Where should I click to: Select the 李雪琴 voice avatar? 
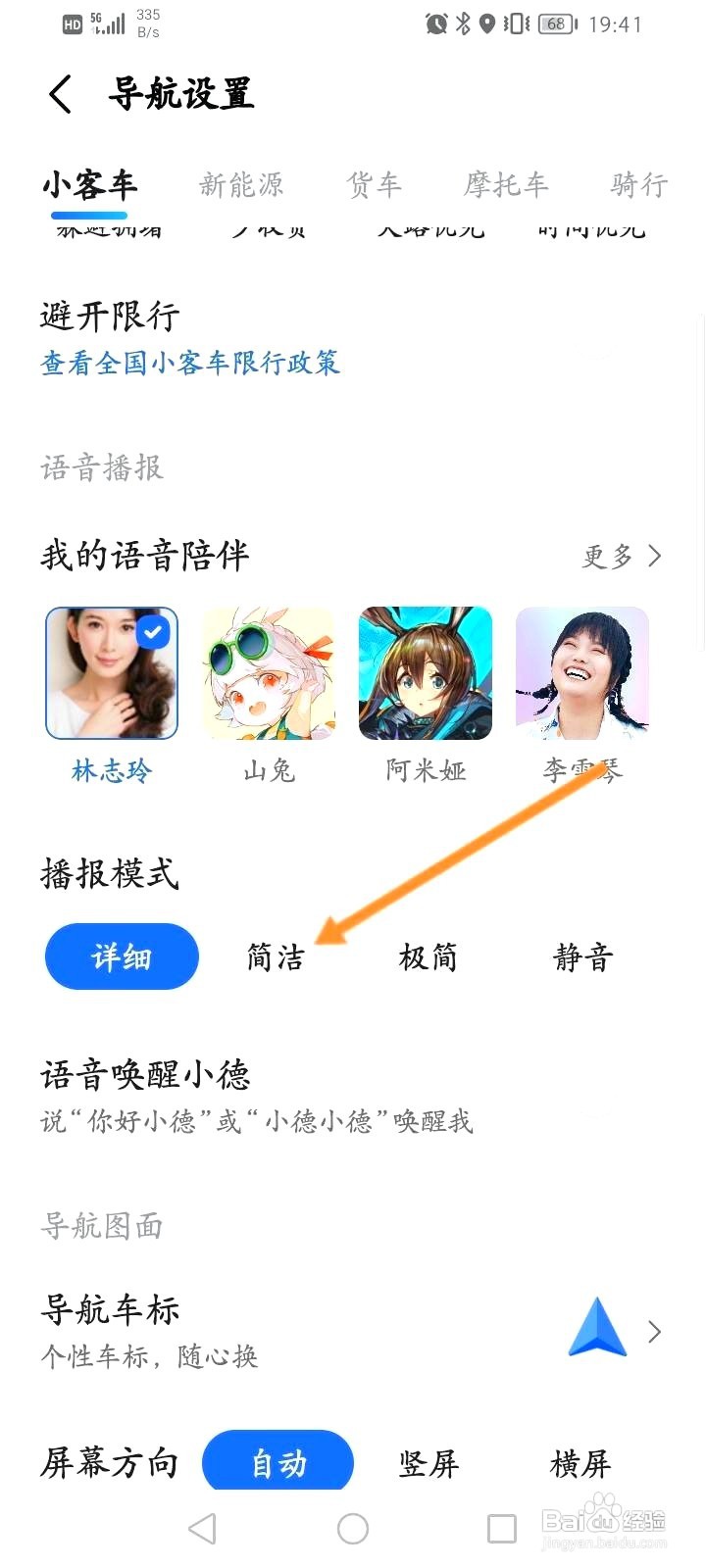(581, 672)
